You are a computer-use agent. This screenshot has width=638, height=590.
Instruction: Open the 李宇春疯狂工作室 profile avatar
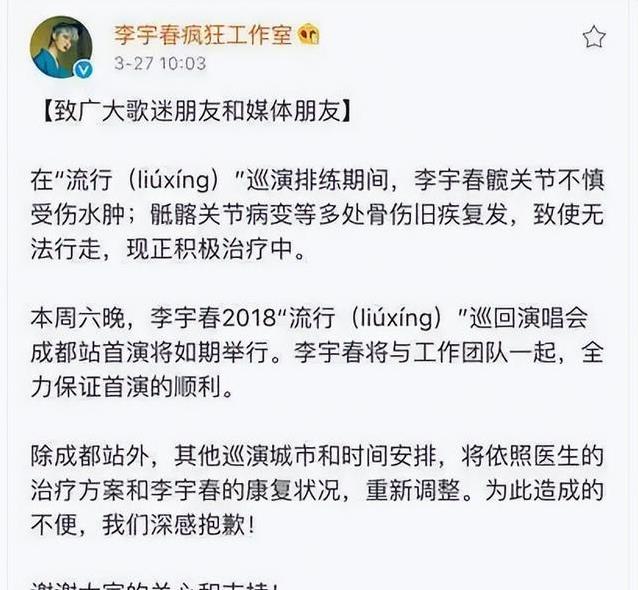coord(60,47)
